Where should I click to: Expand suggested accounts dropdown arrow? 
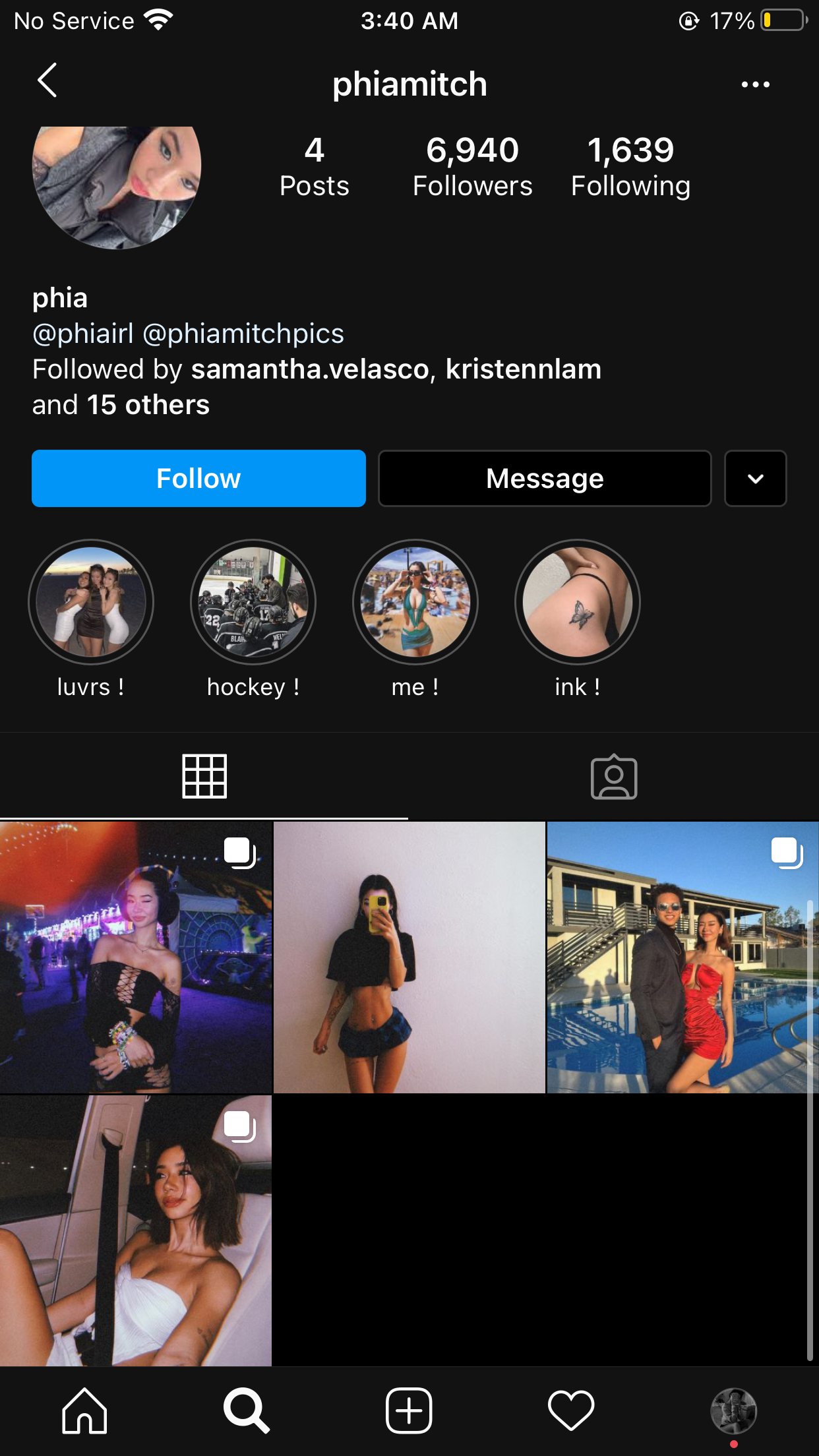[x=755, y=479]
